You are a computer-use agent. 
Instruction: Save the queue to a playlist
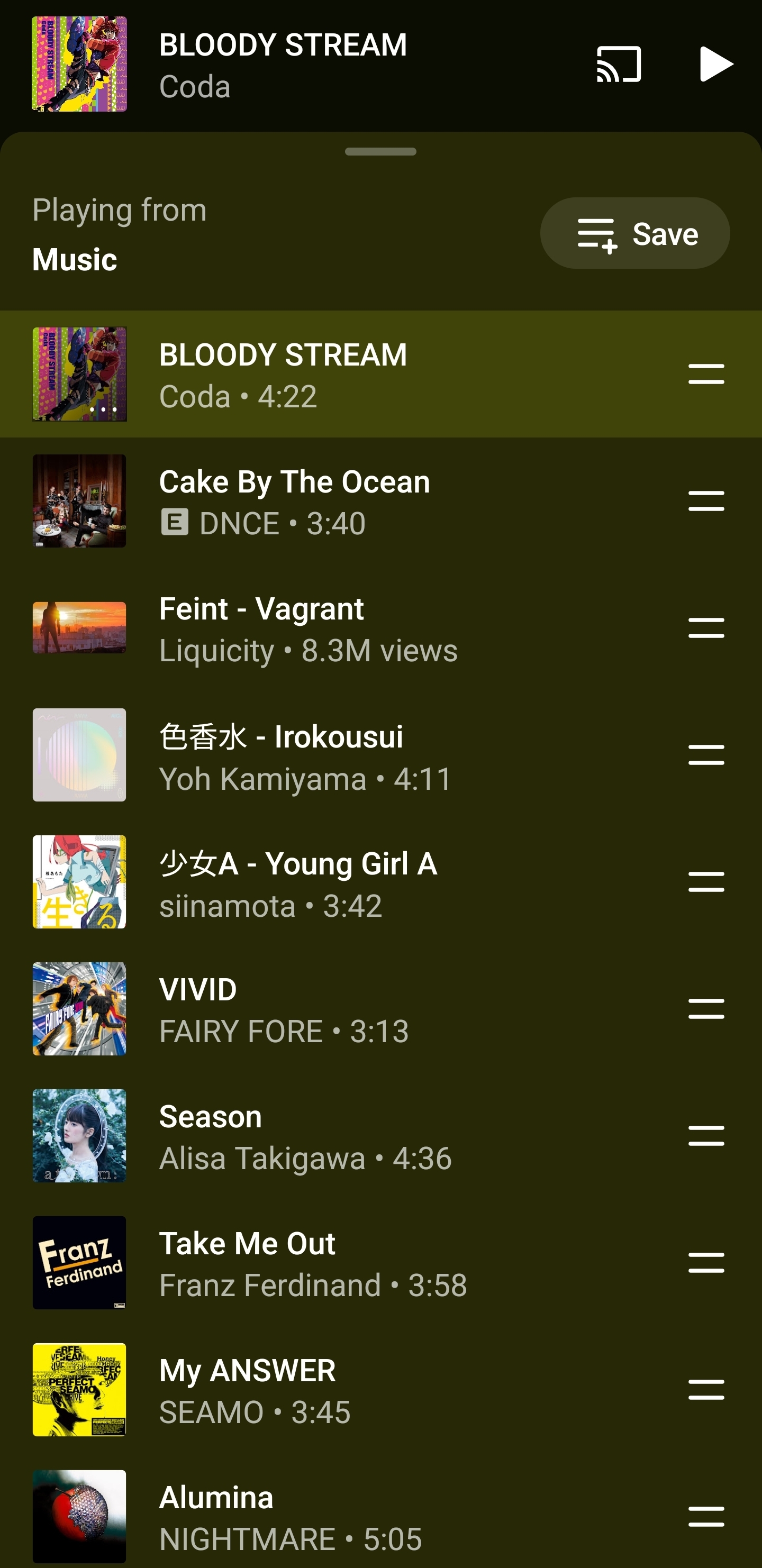click(634, 234)
